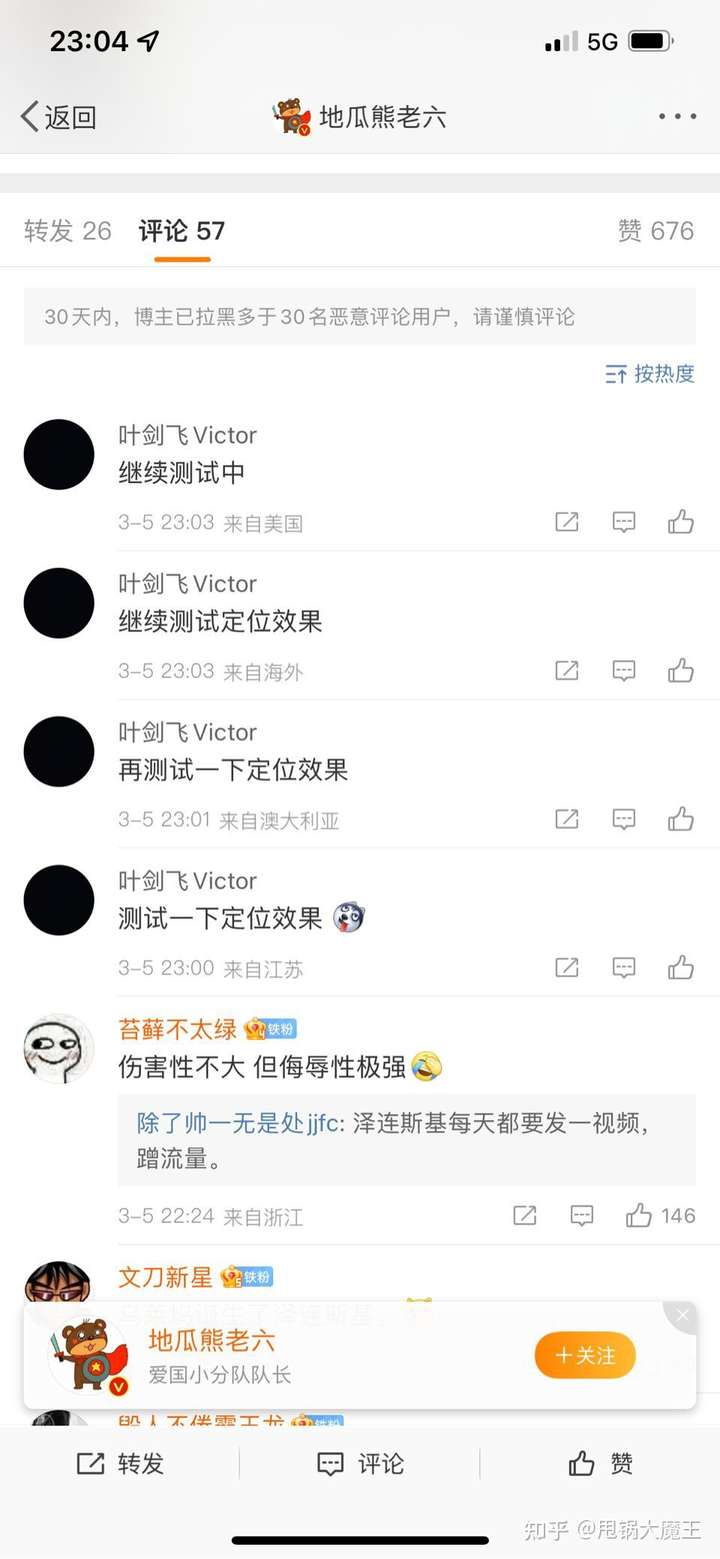Tap the 返回 back button
Screen dimensions: 720x1559
pyautogui.click(x=58, y=117)
